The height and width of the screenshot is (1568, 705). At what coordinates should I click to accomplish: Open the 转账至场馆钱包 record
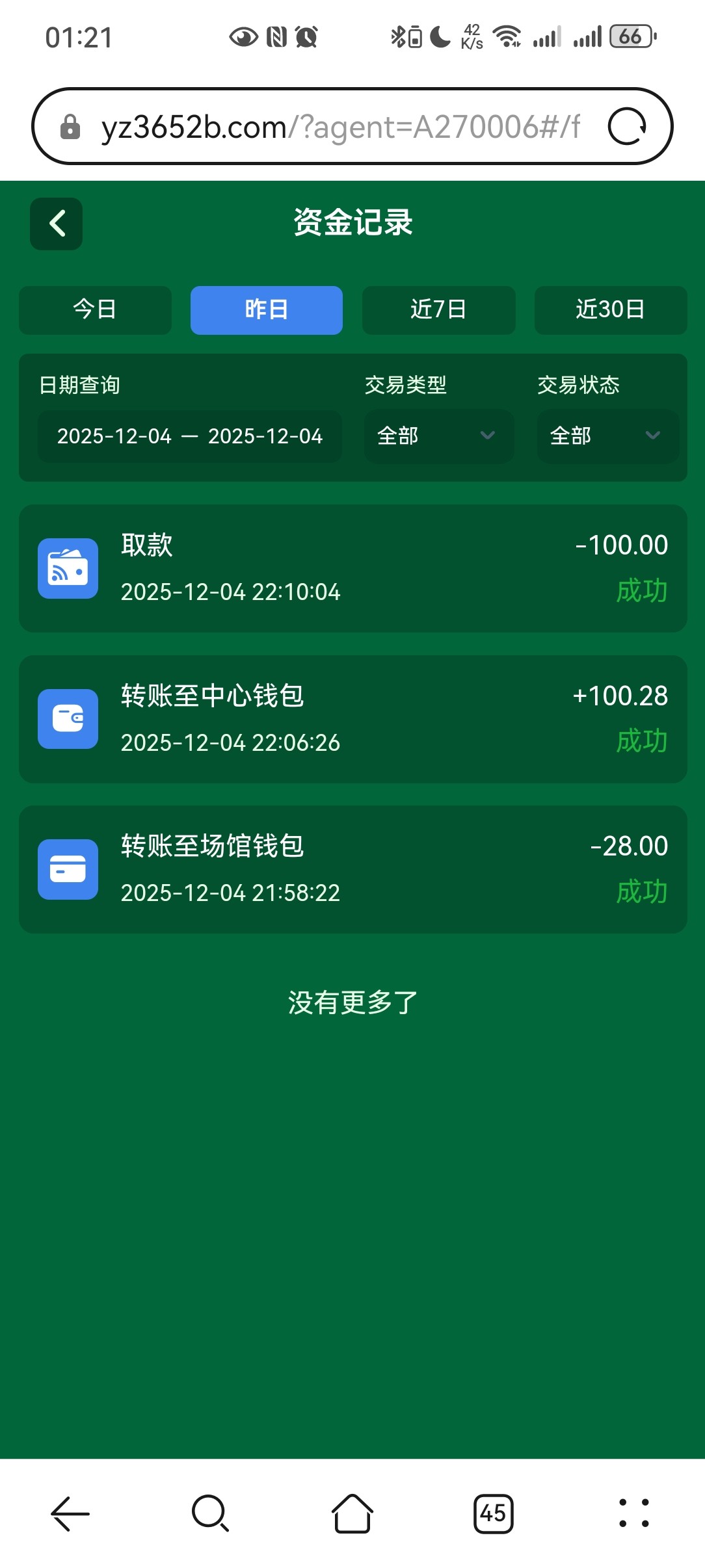tap(352, 869)
